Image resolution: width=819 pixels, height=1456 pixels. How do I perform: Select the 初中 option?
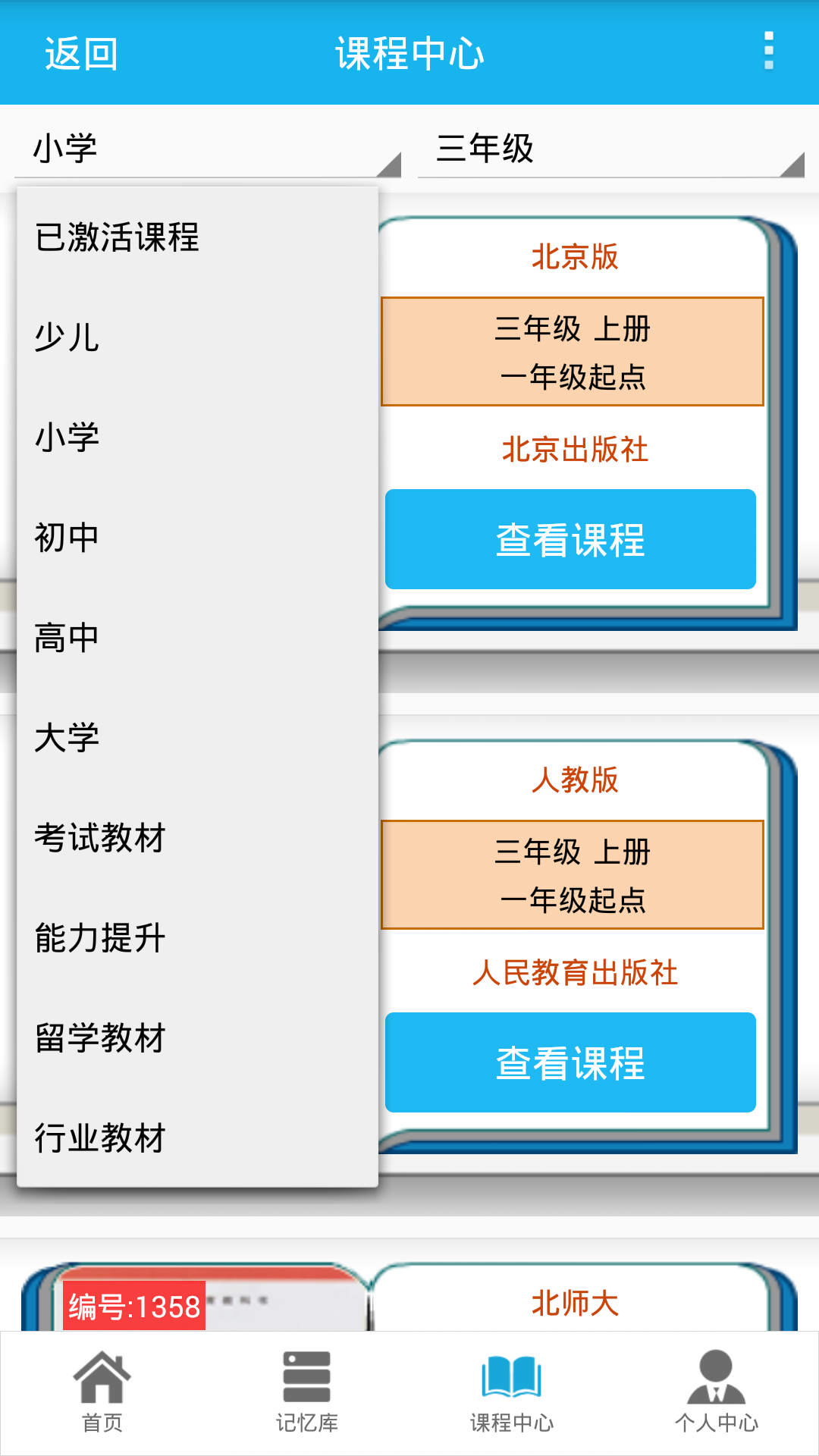pyautogui.click(x=197, y=538)
